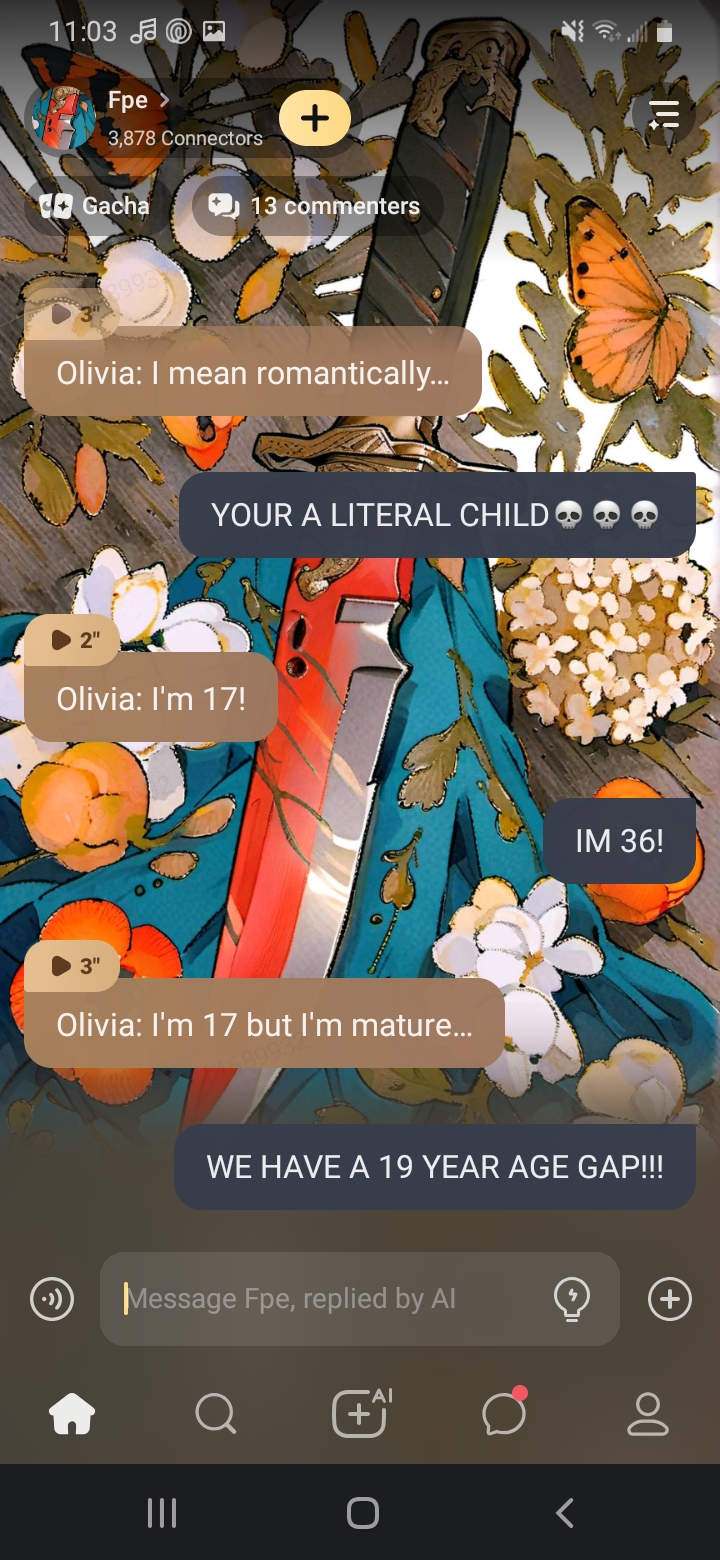The width and height of the screenshot is (720, 1560).
Task: Open the top-right menu icon
Action: 663,115
